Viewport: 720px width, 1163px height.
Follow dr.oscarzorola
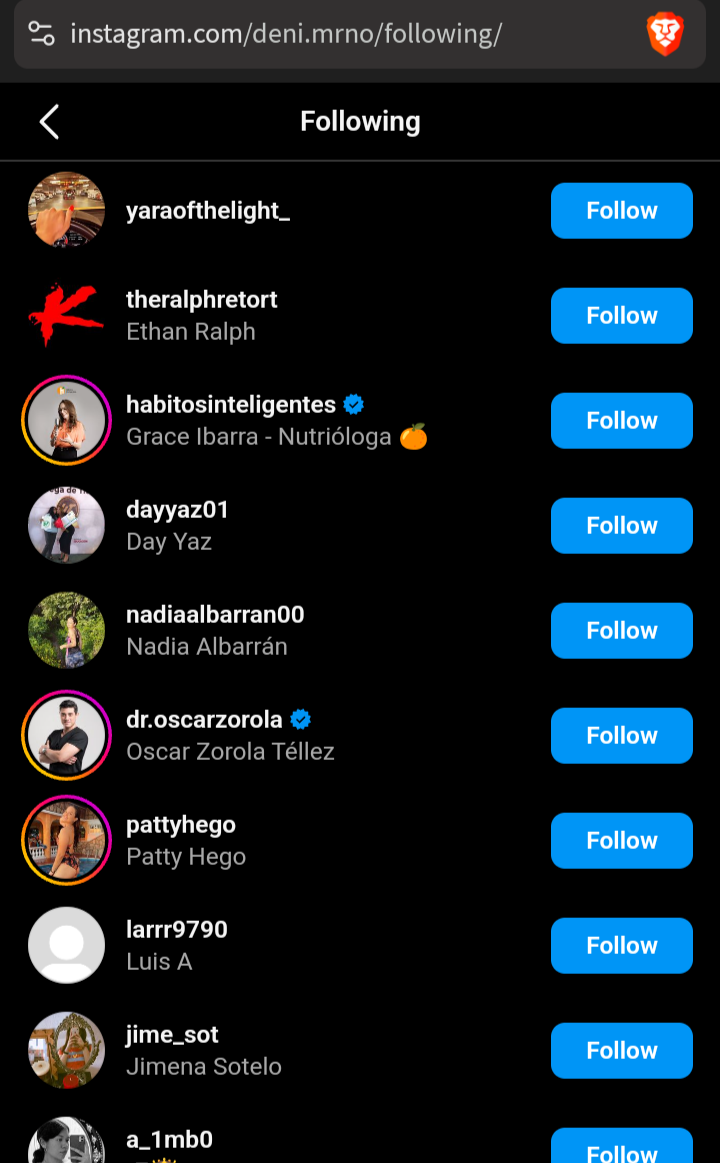621,736
